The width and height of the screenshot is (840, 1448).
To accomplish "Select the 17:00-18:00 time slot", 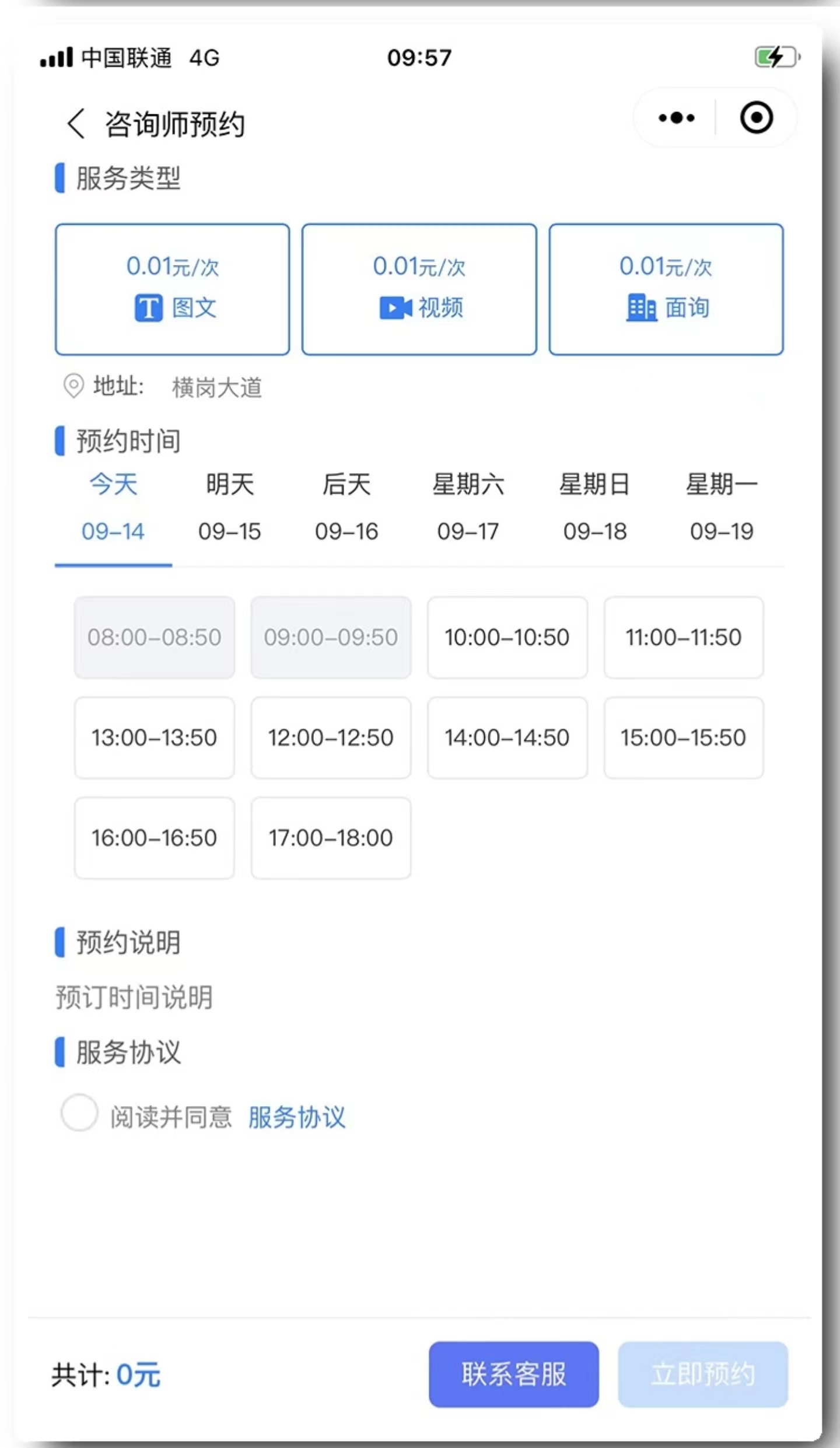I will 331,838.
